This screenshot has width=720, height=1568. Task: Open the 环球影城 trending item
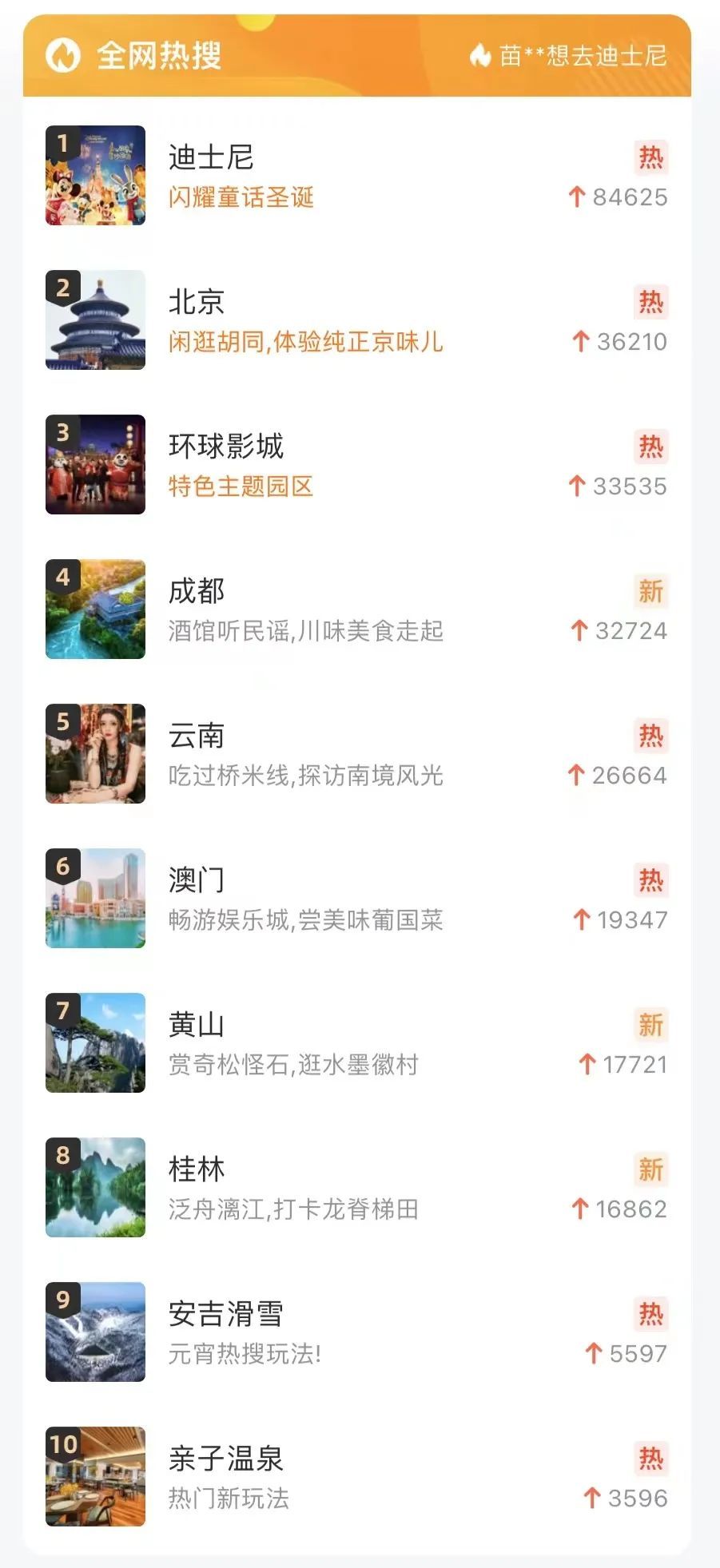[x=226, y=447]
